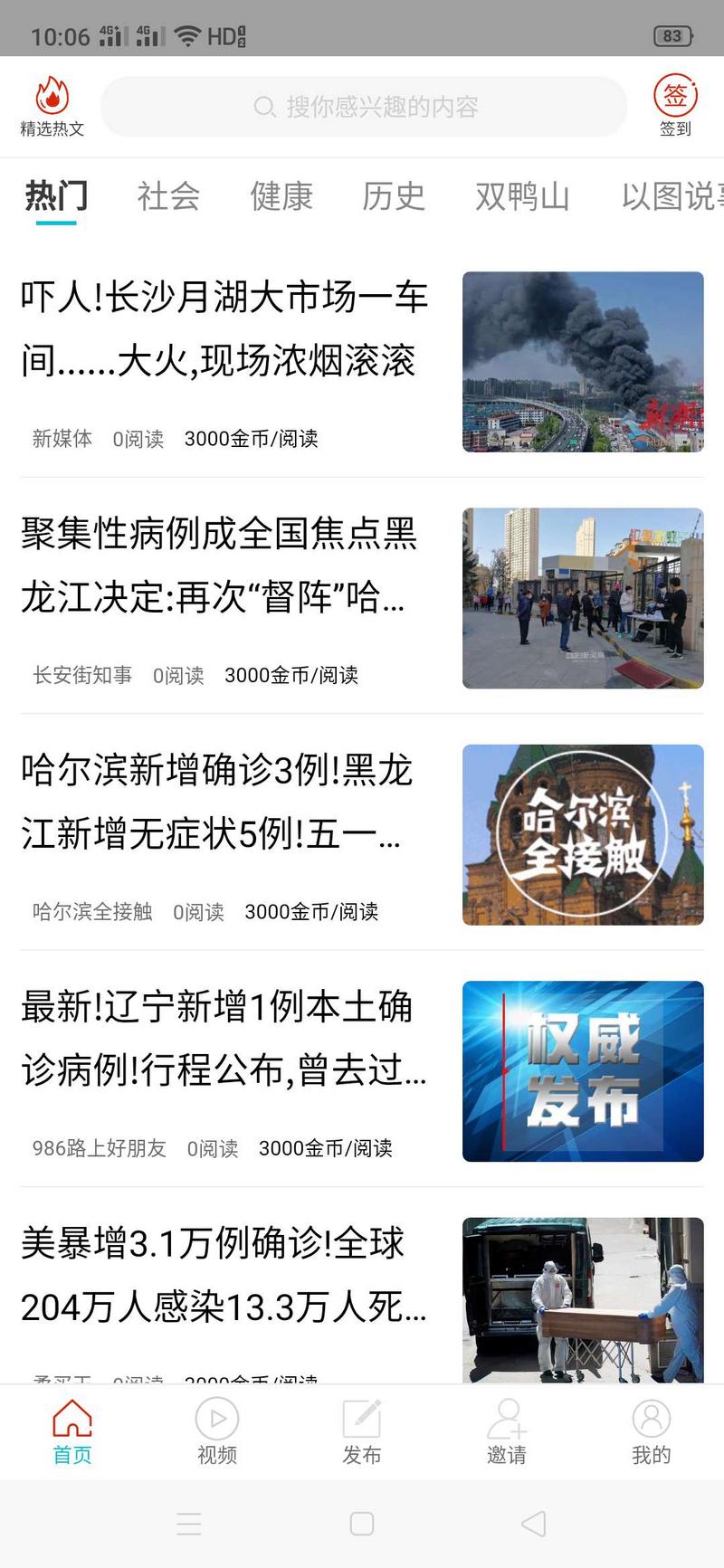Go to the 首页 home tab
Image resolution: width=724 pixels, height=1568 pixels.
tap(72, 1431)
